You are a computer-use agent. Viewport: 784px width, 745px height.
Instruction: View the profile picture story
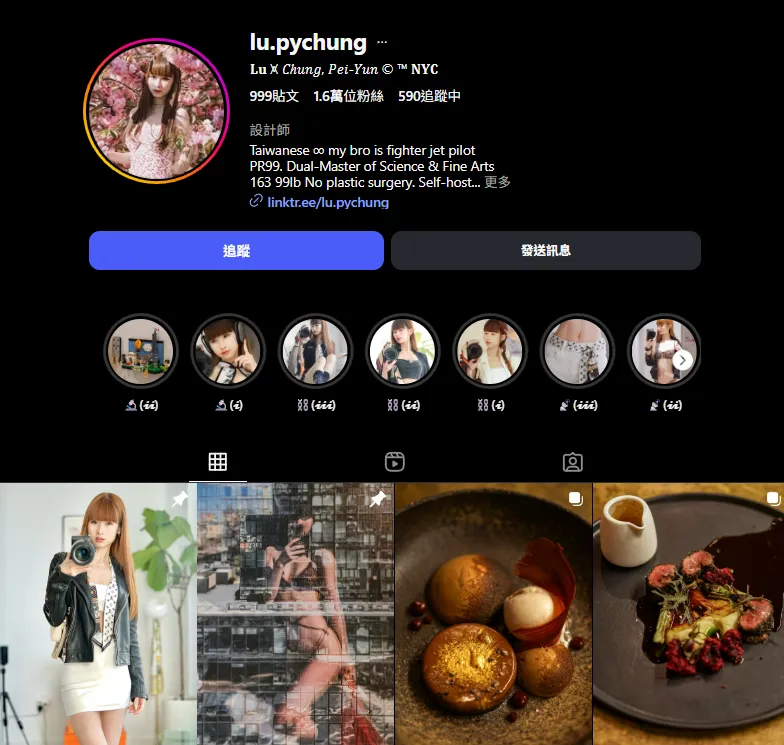(x=157, y=112)
